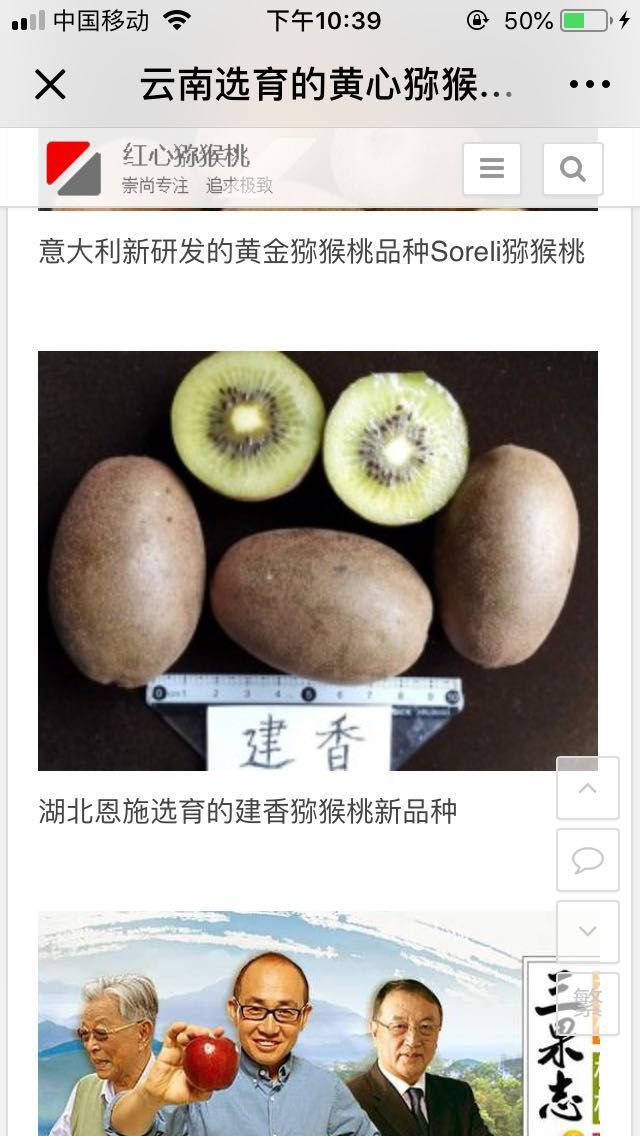The width and height of the screenshot is (640, 1136).
Task: Open the 湖北恩施选育的建香猕猴桃新品种 link
Action: tap(247, 811)
